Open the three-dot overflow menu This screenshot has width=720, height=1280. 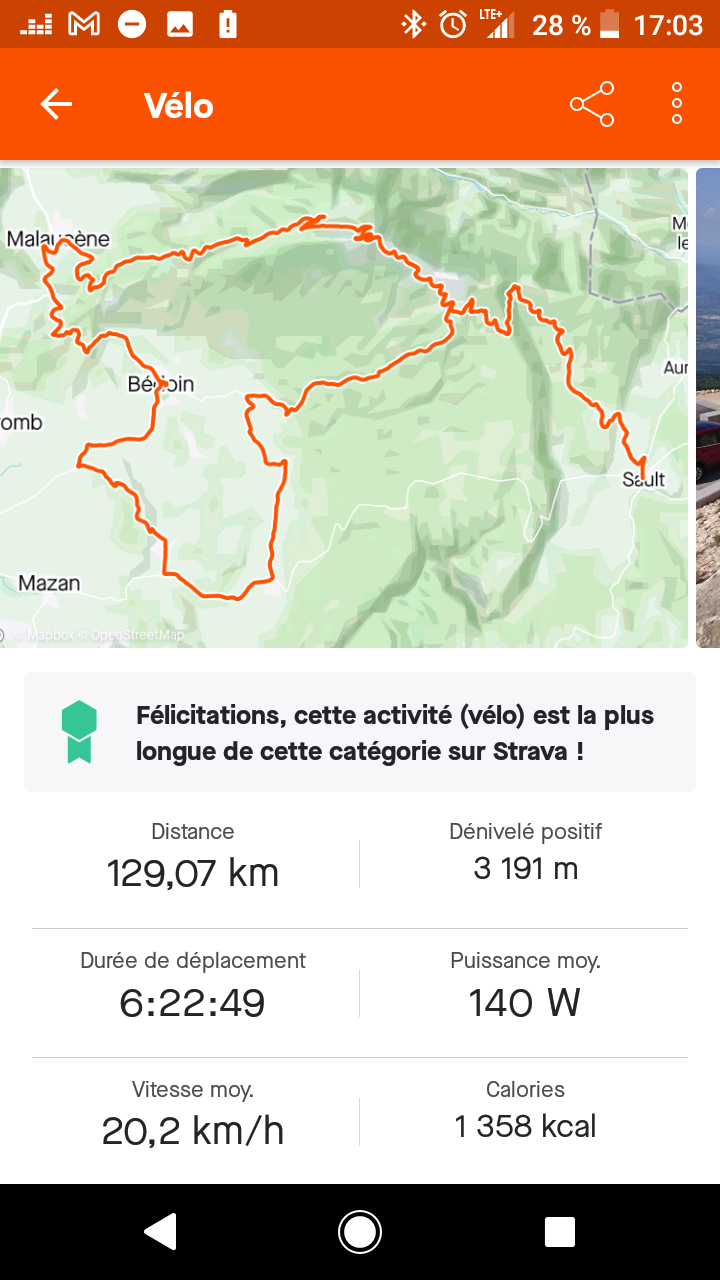(x=677, y=104)
